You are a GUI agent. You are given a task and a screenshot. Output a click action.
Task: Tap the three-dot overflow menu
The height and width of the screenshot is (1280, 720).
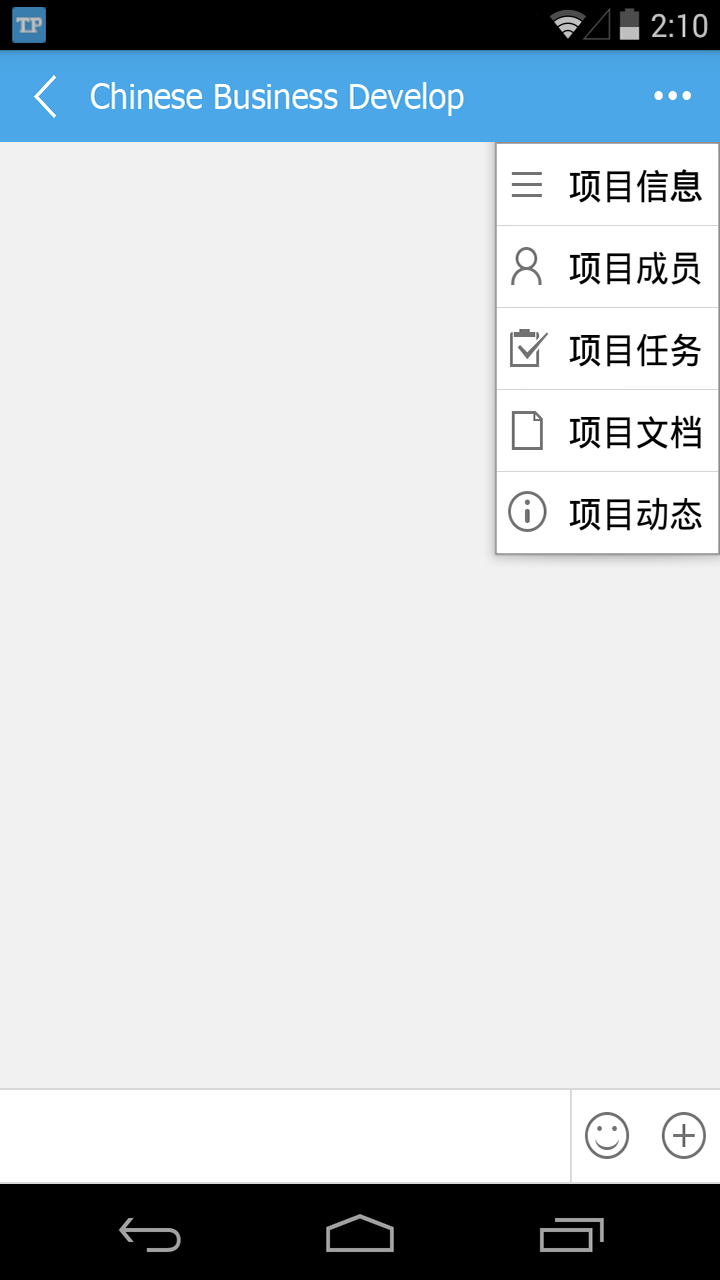pos(672,96)
